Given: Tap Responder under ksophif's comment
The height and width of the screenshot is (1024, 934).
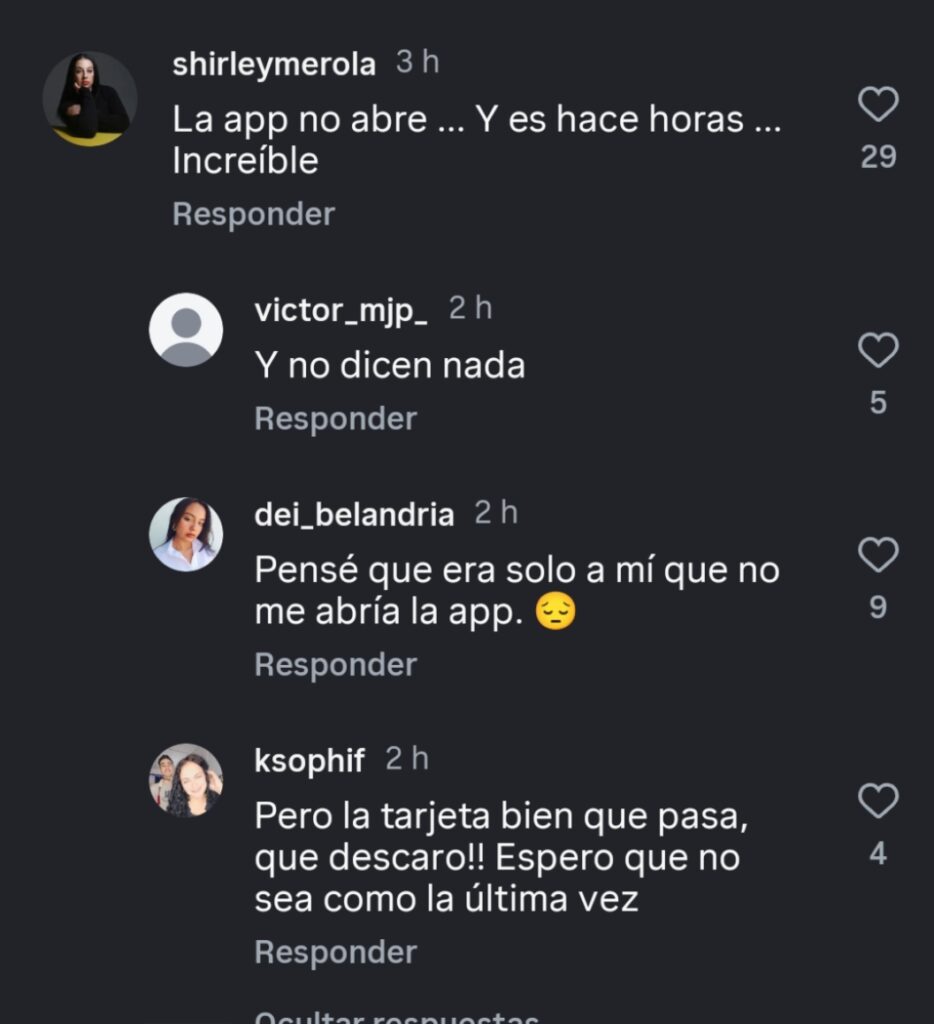Looking at the screenshot, I should point(335,953).
